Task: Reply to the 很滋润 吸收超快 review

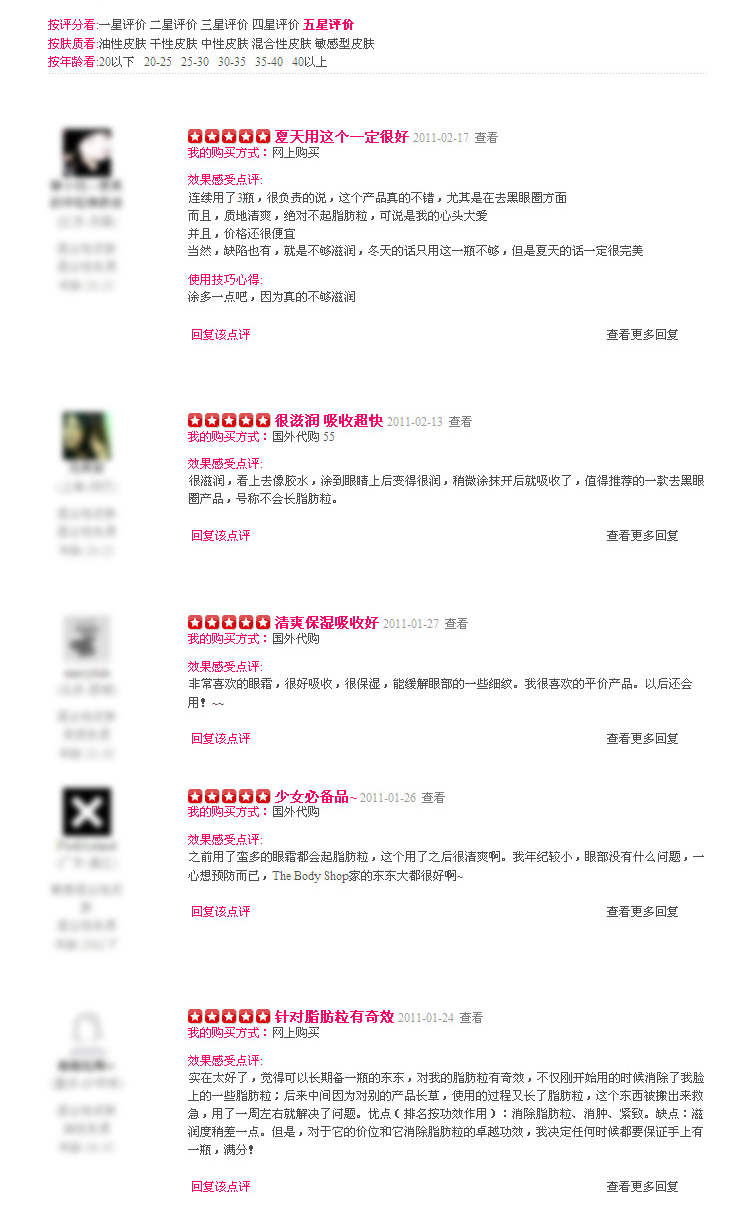Action: point(221,536)
